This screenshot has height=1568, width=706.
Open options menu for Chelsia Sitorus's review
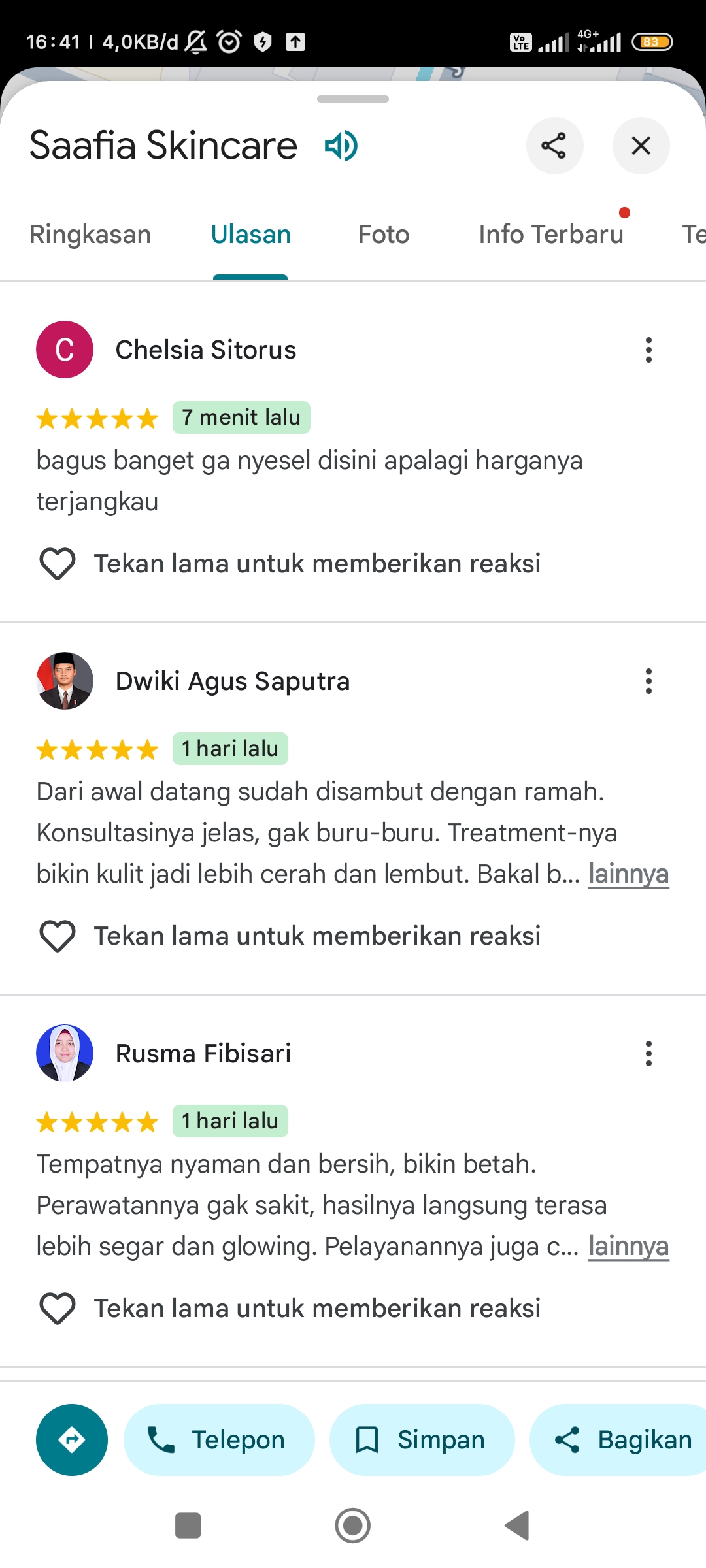[648, 350]
